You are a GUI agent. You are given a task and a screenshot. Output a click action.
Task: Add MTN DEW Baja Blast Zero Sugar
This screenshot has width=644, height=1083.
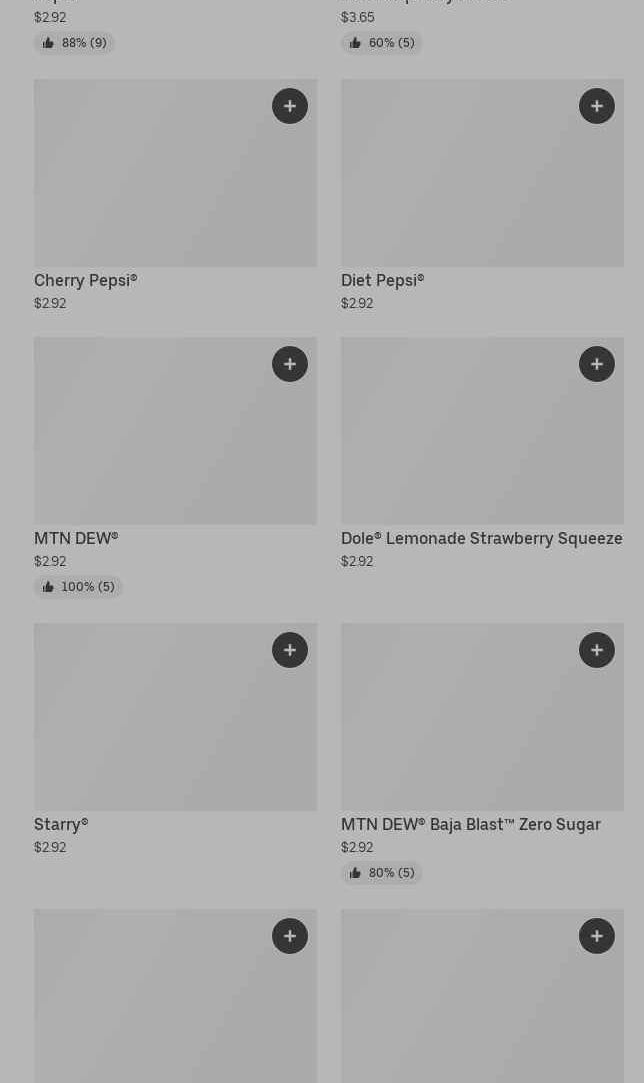(597, 650)
